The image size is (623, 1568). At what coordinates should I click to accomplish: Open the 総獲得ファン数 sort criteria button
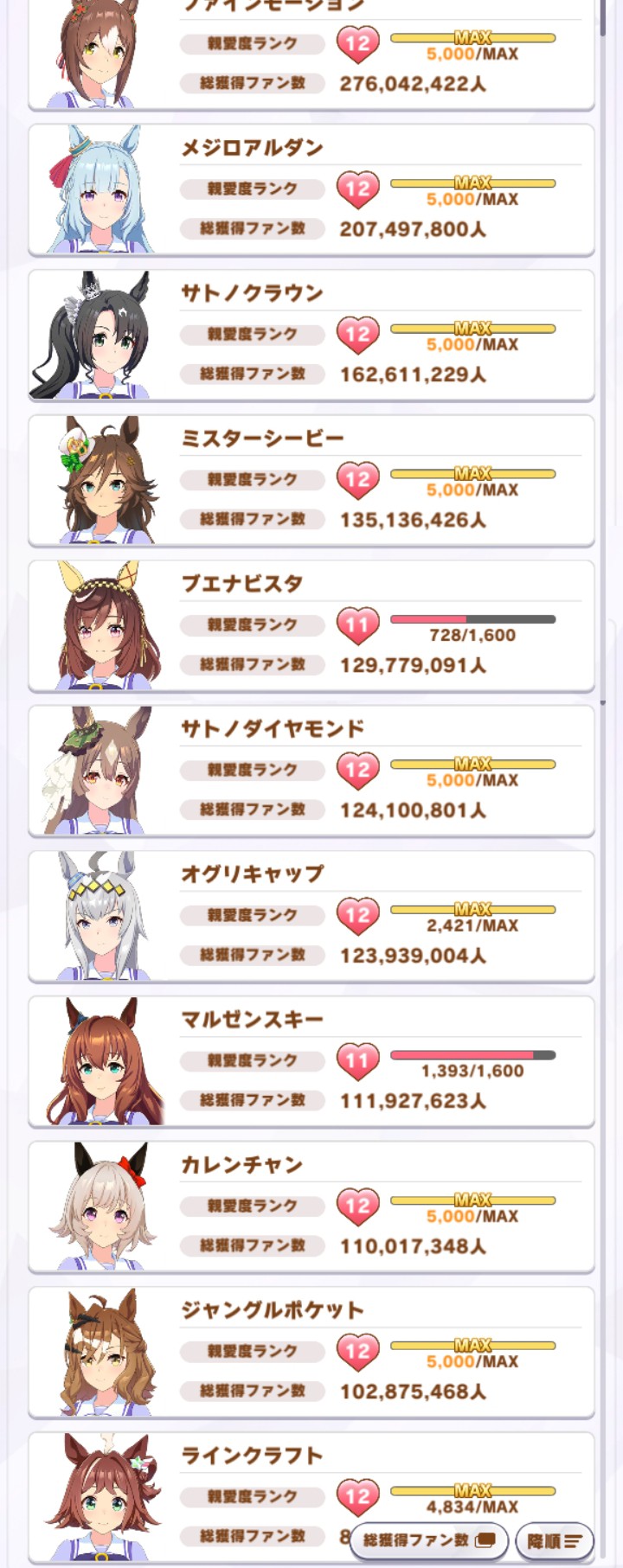tap(428, 1540)
